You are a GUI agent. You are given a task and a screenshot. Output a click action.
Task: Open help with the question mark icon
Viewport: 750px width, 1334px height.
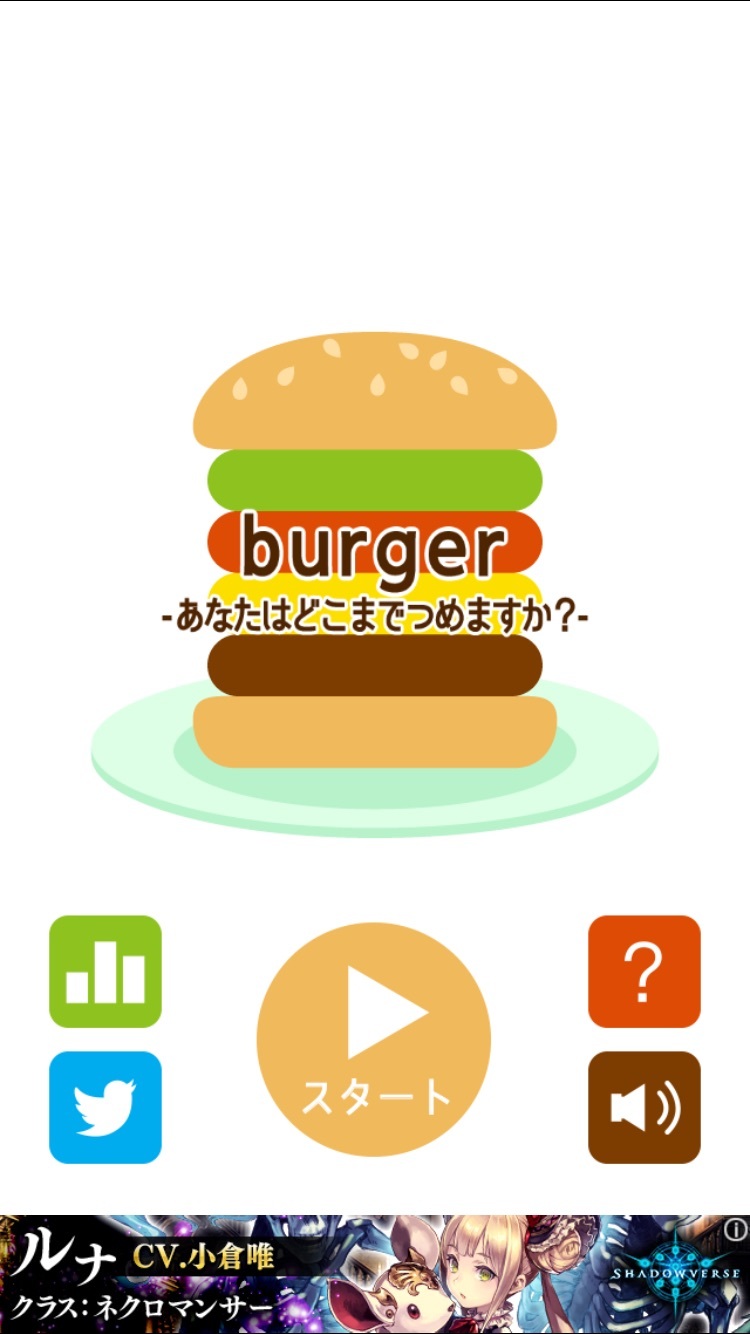point(644,971)
